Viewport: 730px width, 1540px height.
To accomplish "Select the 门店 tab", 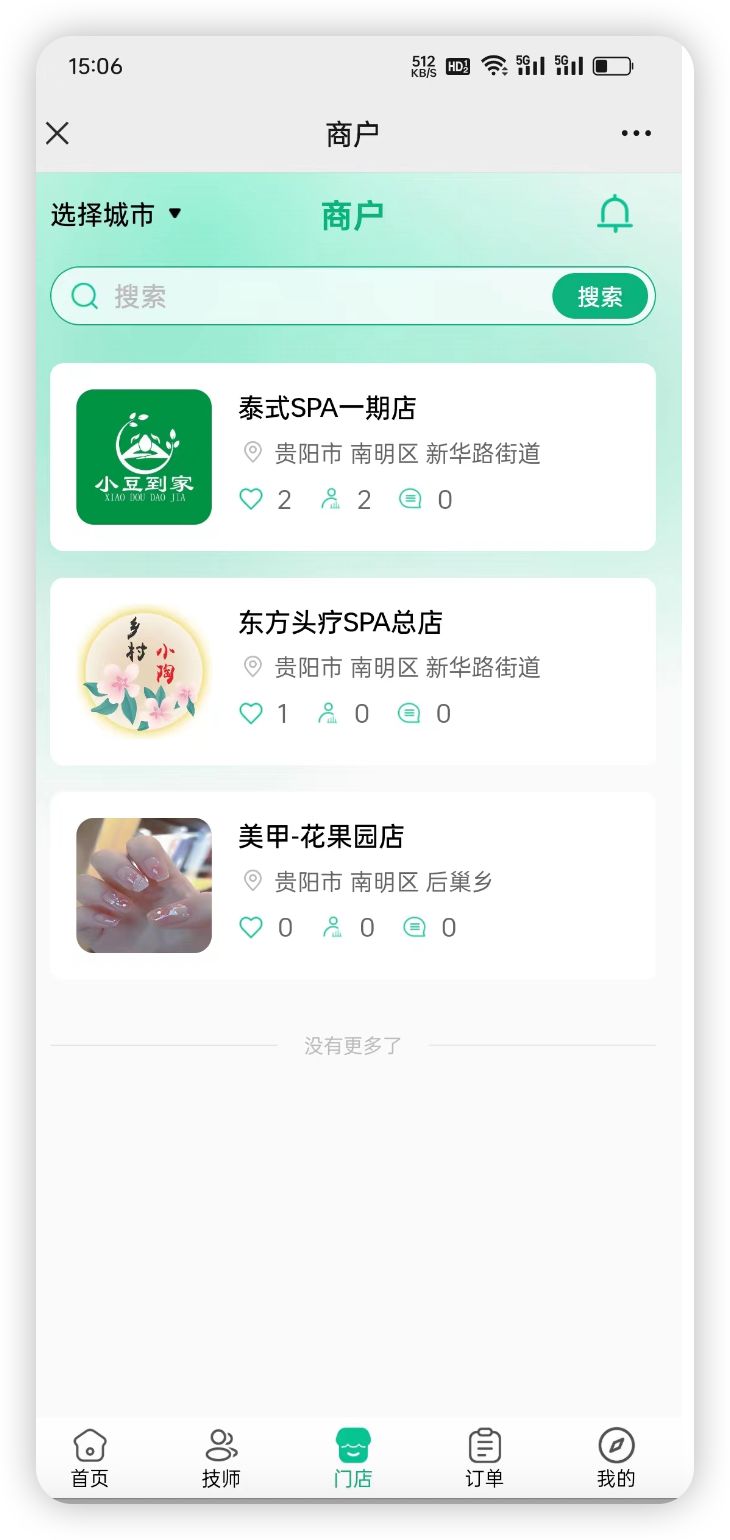I will [x=353, y=1457].
